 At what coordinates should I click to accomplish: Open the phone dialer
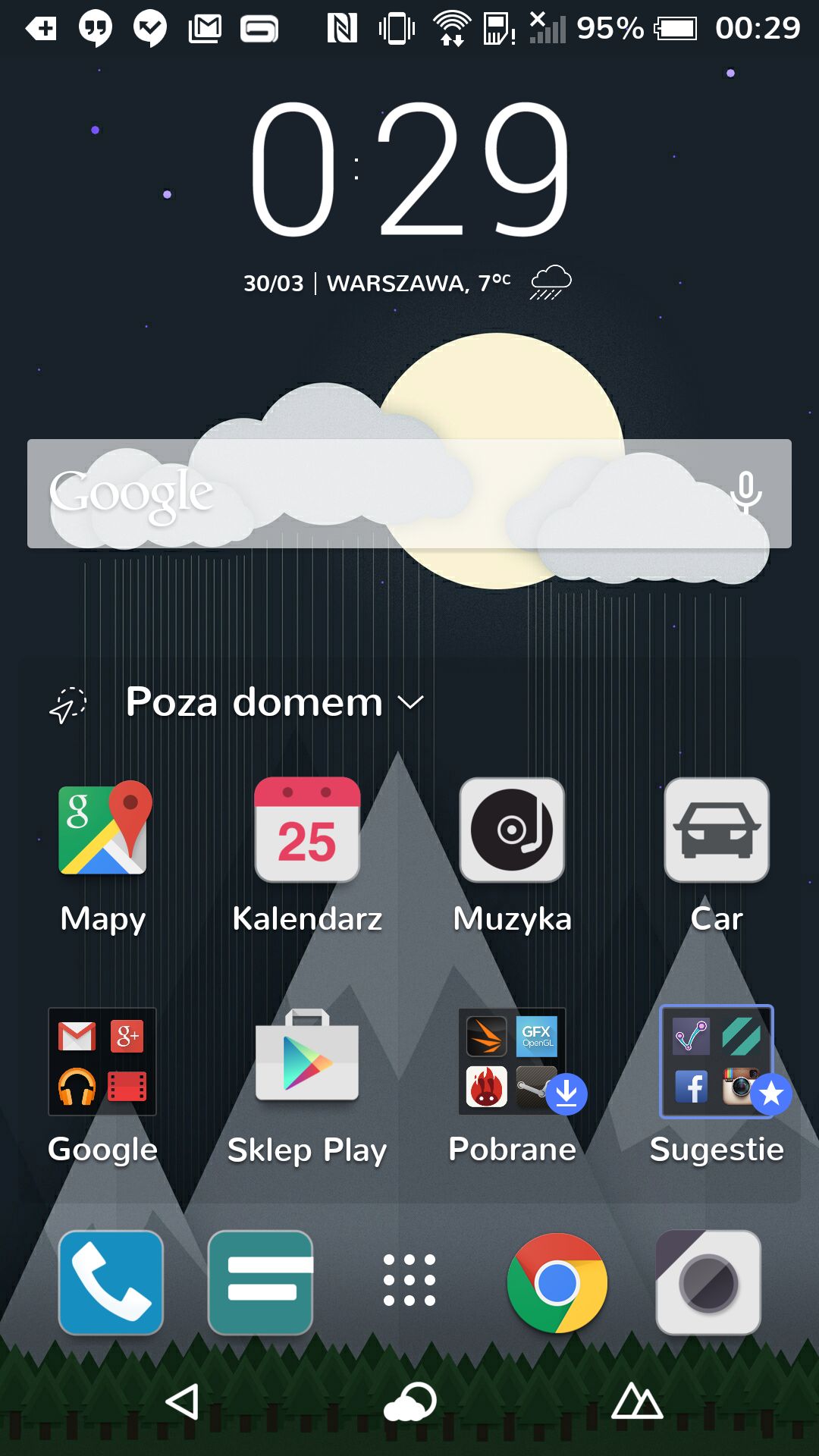pyautogui.click(x=111, y=1283)
